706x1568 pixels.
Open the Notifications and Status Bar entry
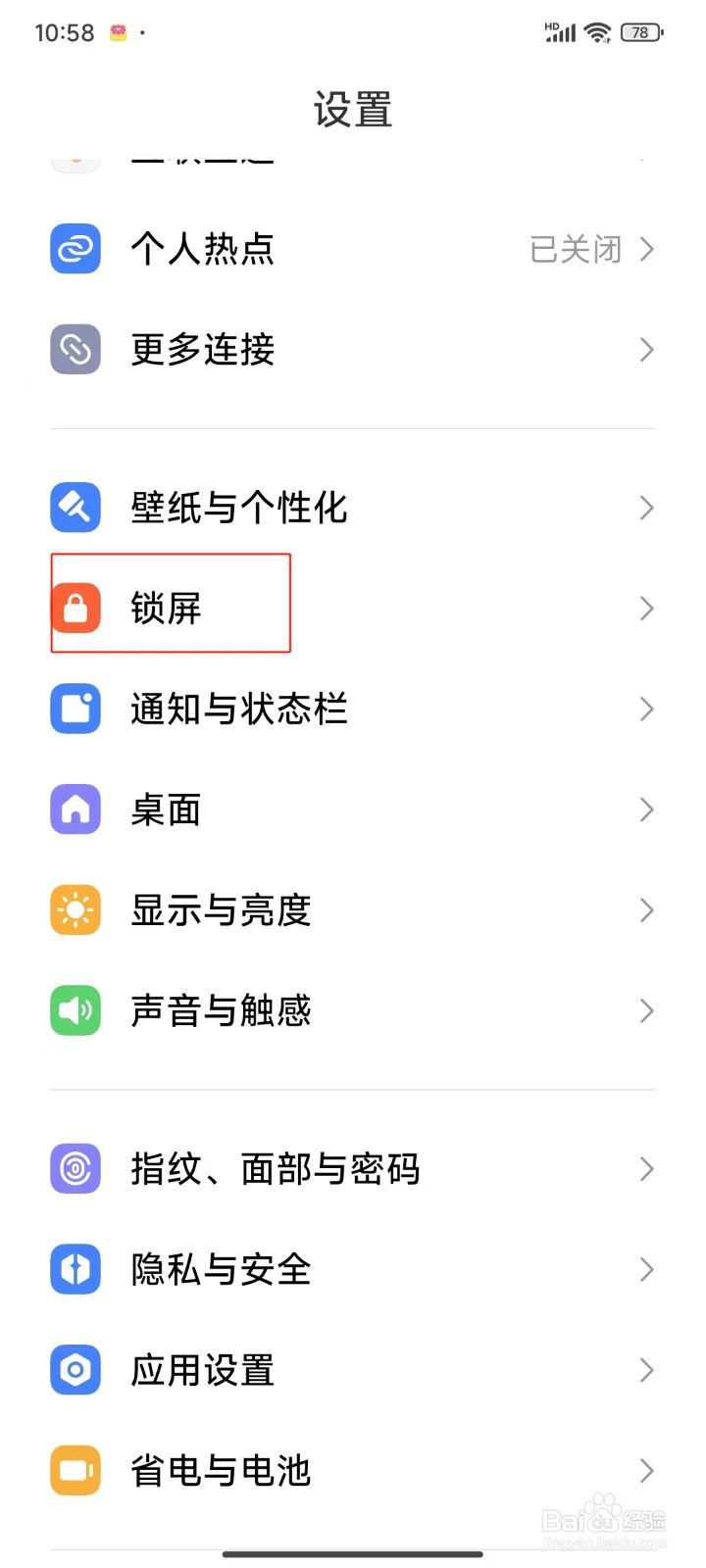click(x=353, y=709)
